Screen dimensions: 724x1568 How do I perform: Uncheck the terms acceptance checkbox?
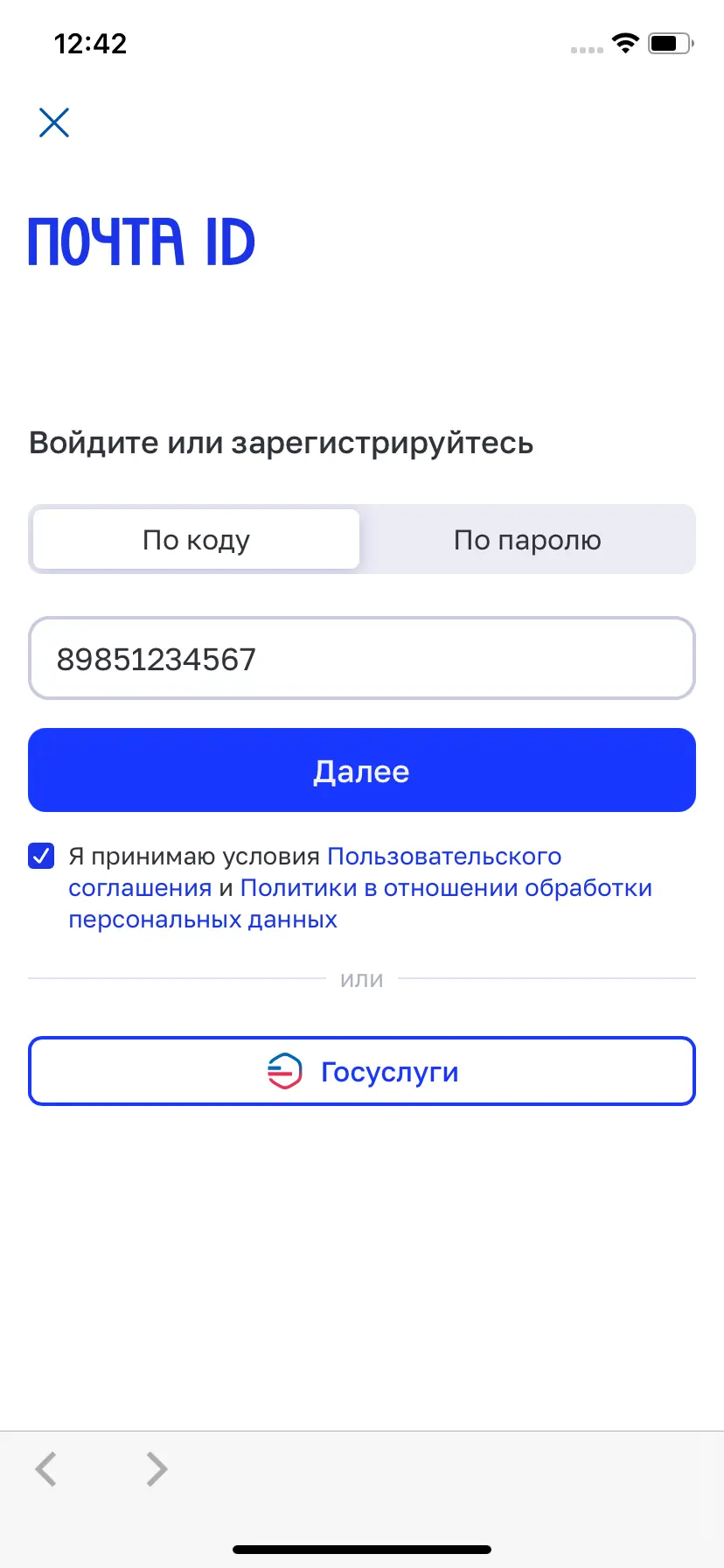tap(42, 856)
